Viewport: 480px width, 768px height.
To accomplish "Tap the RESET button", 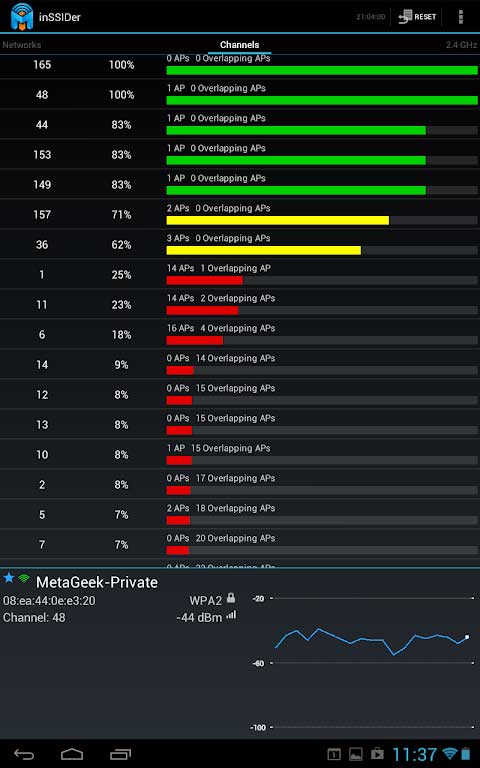I will [417, 17].
